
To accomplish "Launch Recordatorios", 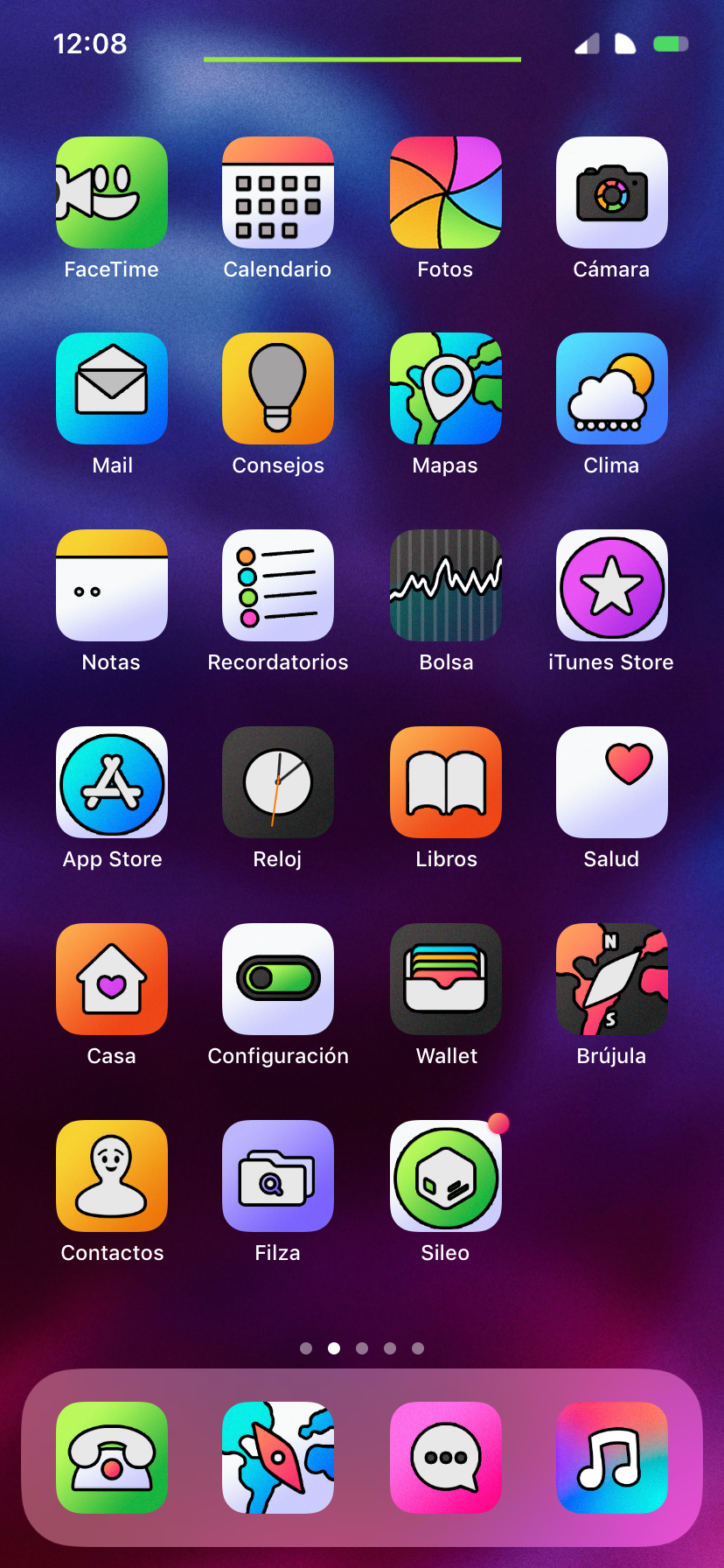I will click(278, 585).
